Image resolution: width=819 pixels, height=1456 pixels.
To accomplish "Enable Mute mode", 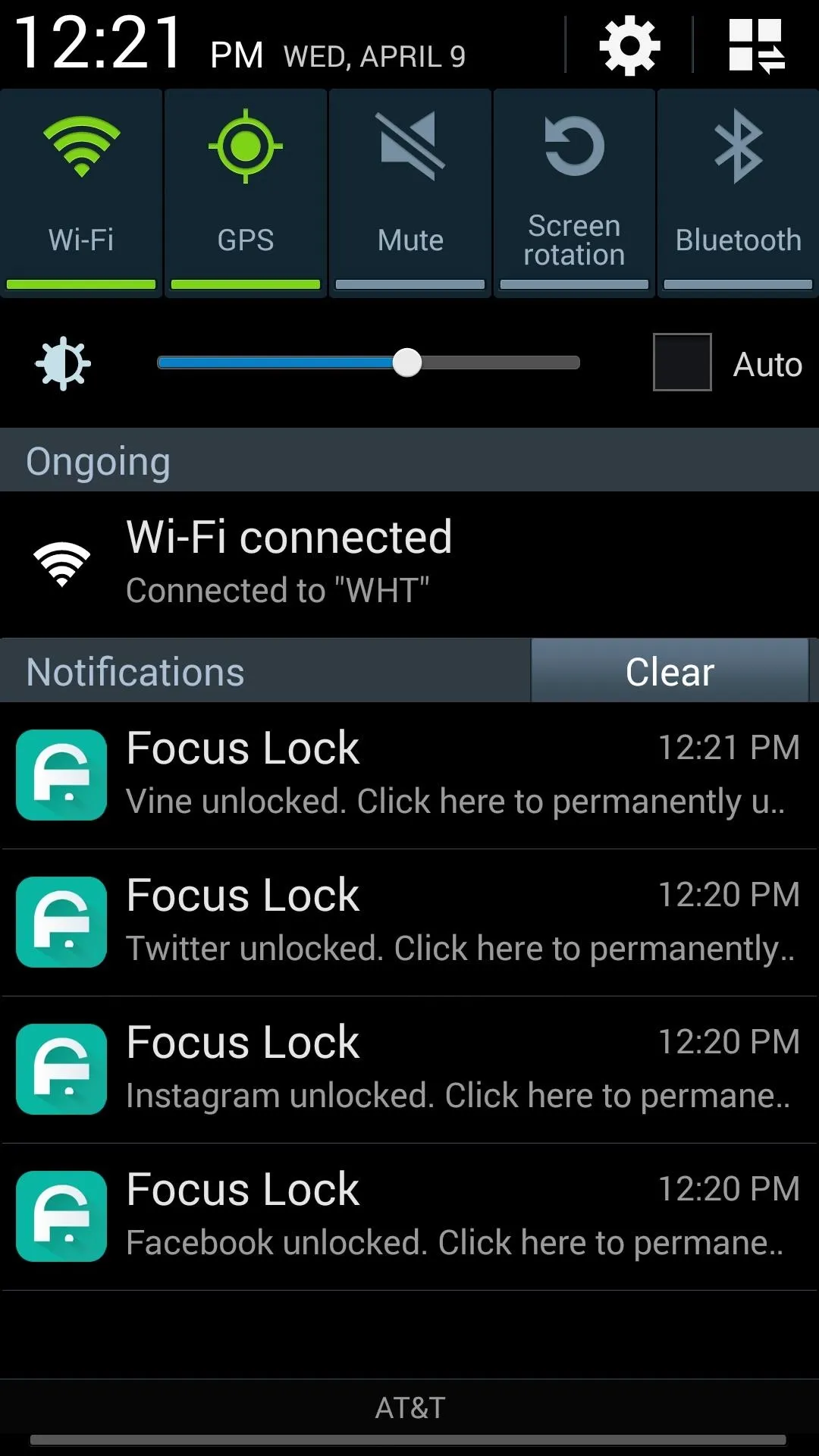I will tap(410, 193).
